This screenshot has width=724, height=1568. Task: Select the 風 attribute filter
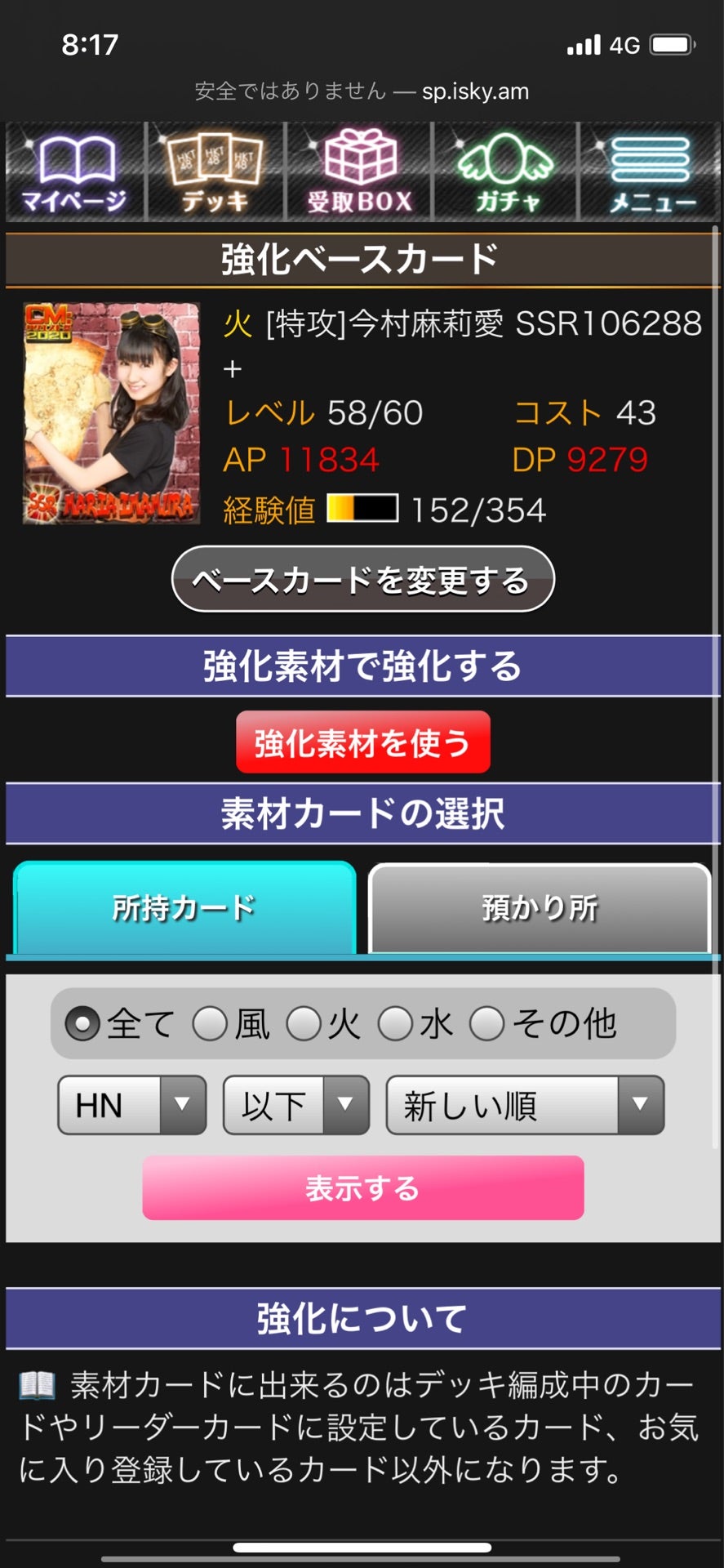tap(210, 1024)
